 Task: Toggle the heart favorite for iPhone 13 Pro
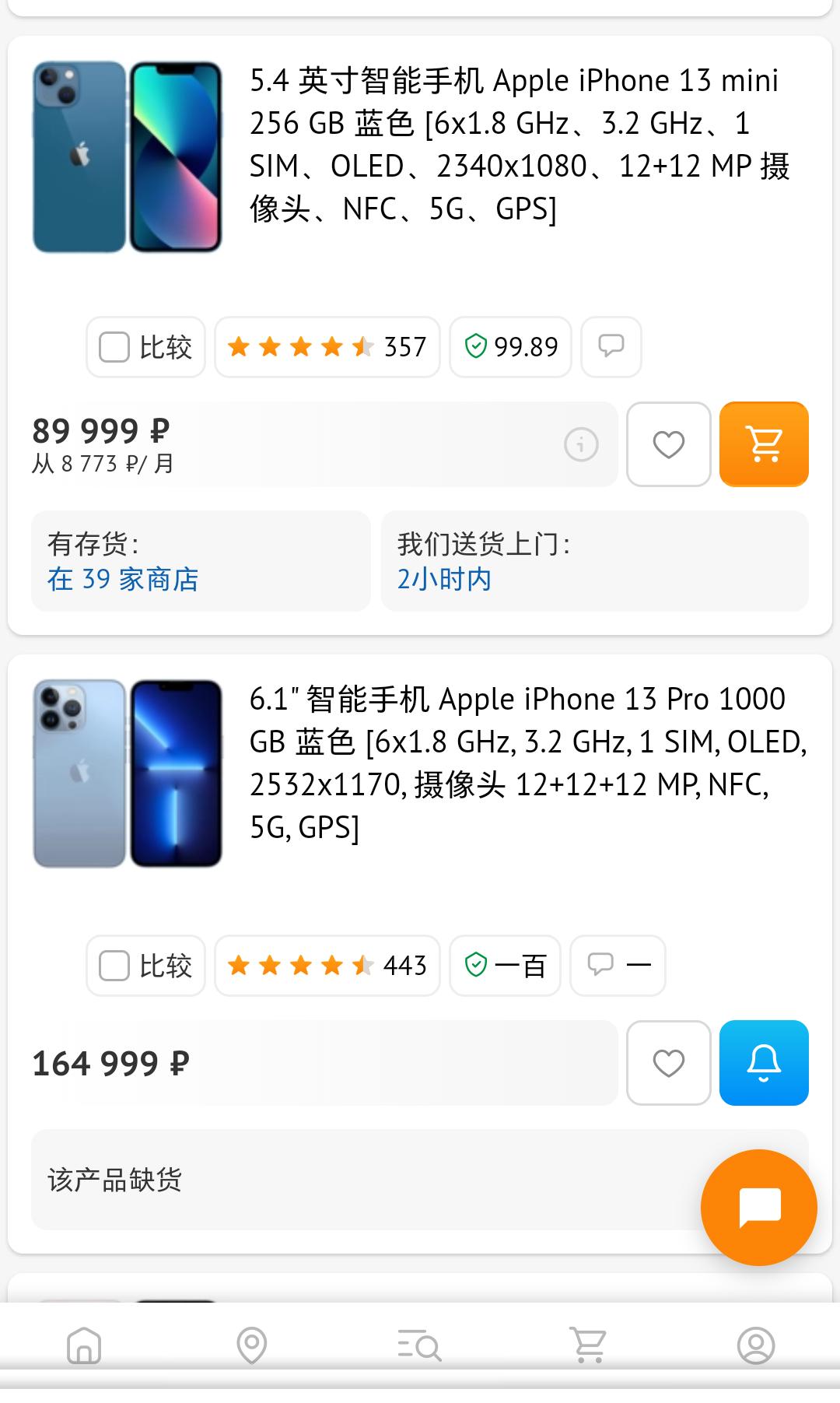[669, 1064]
